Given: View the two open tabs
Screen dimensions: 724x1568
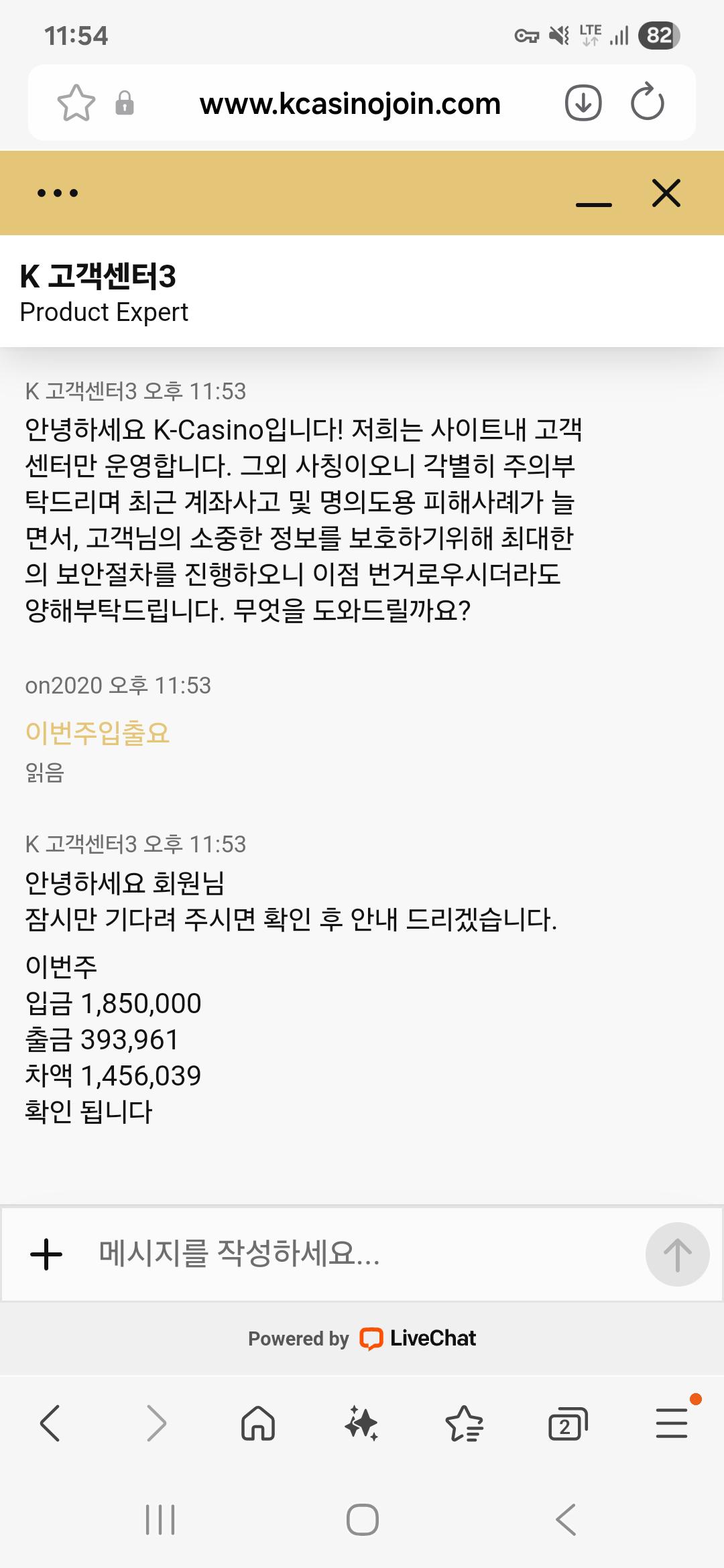Looking at the screenshot, I should [567, 1423].
